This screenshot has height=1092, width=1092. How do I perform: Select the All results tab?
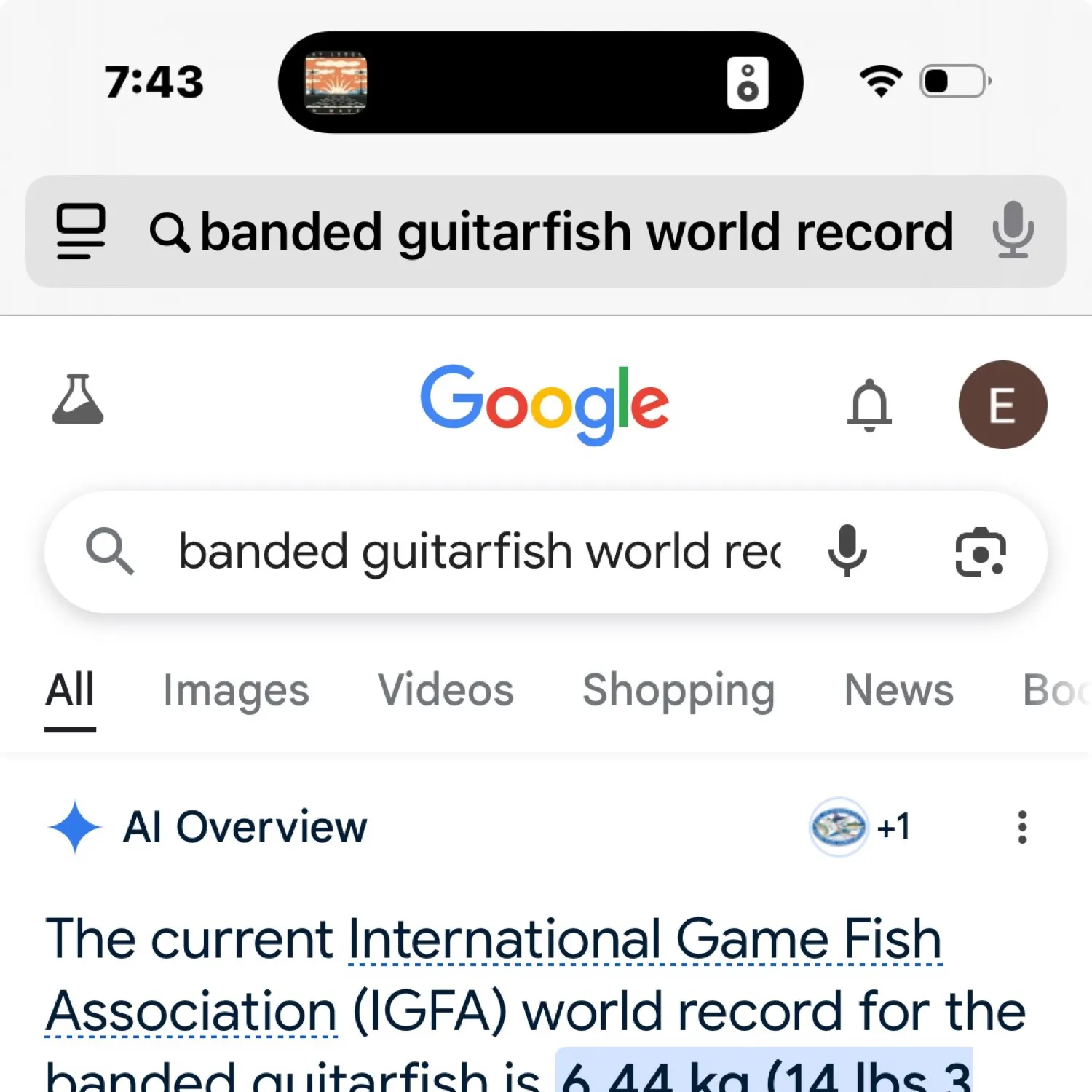pos(70,690)
